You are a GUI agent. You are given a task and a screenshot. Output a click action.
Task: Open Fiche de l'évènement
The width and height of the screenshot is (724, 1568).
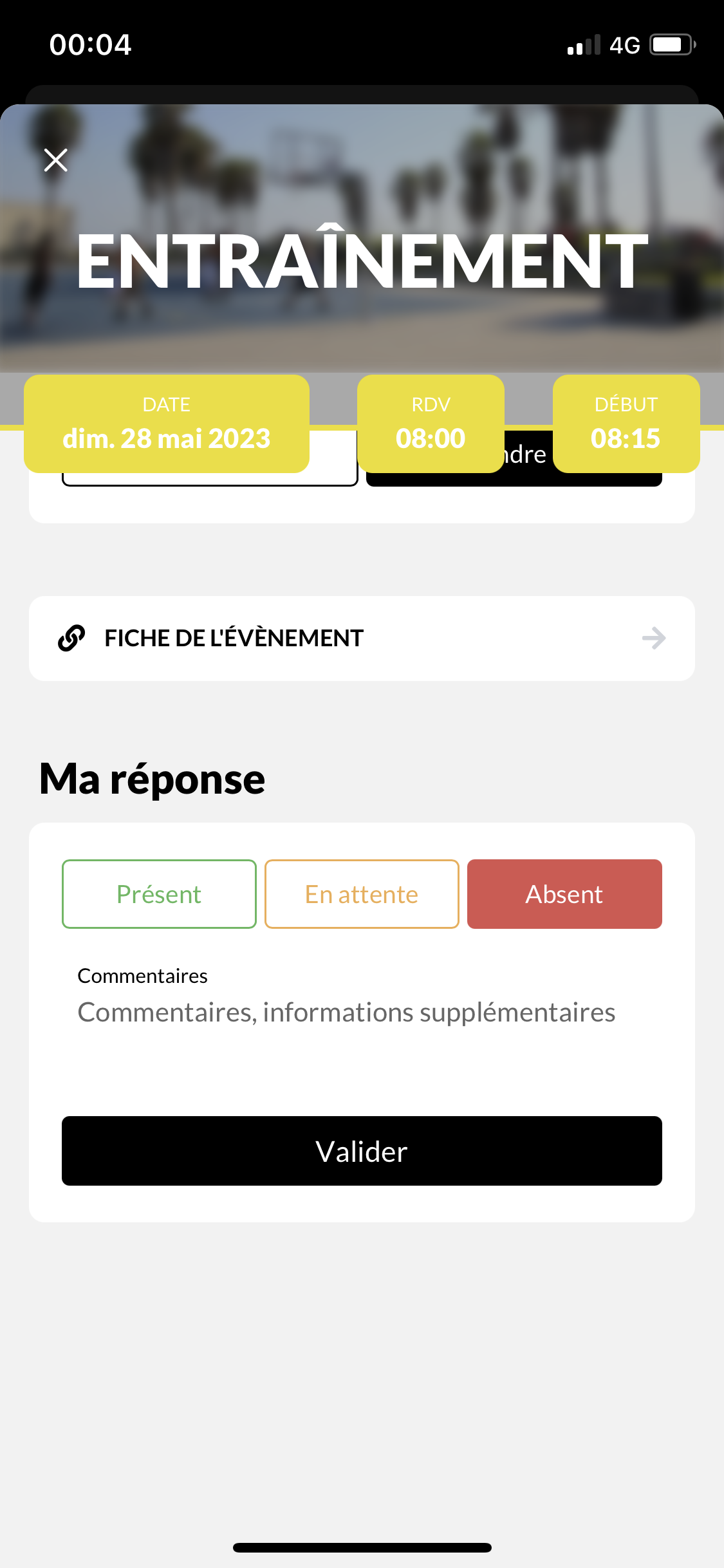coord(362,638)
